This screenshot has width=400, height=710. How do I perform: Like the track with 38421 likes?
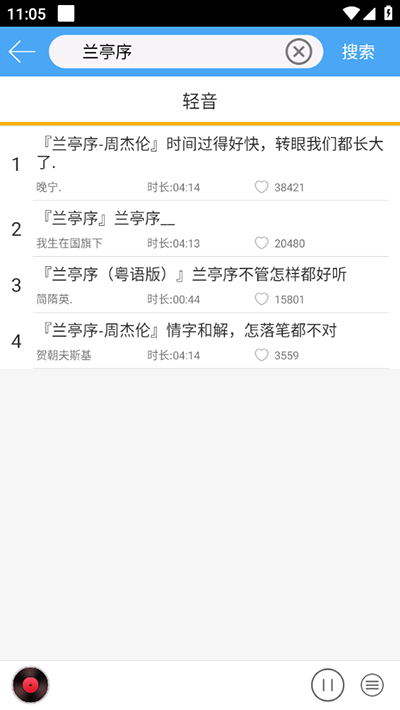coord(261,187)
